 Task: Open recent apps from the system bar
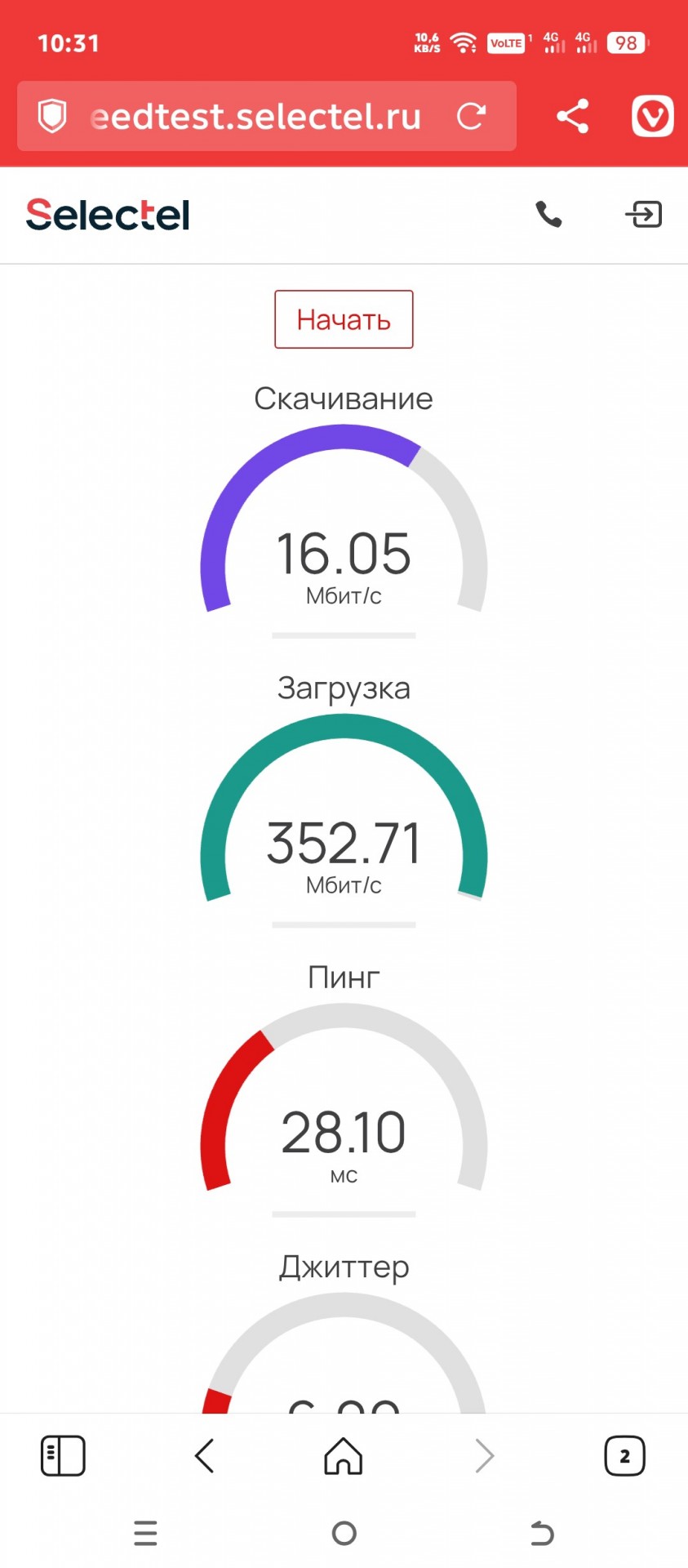[x=145, y=1533]
